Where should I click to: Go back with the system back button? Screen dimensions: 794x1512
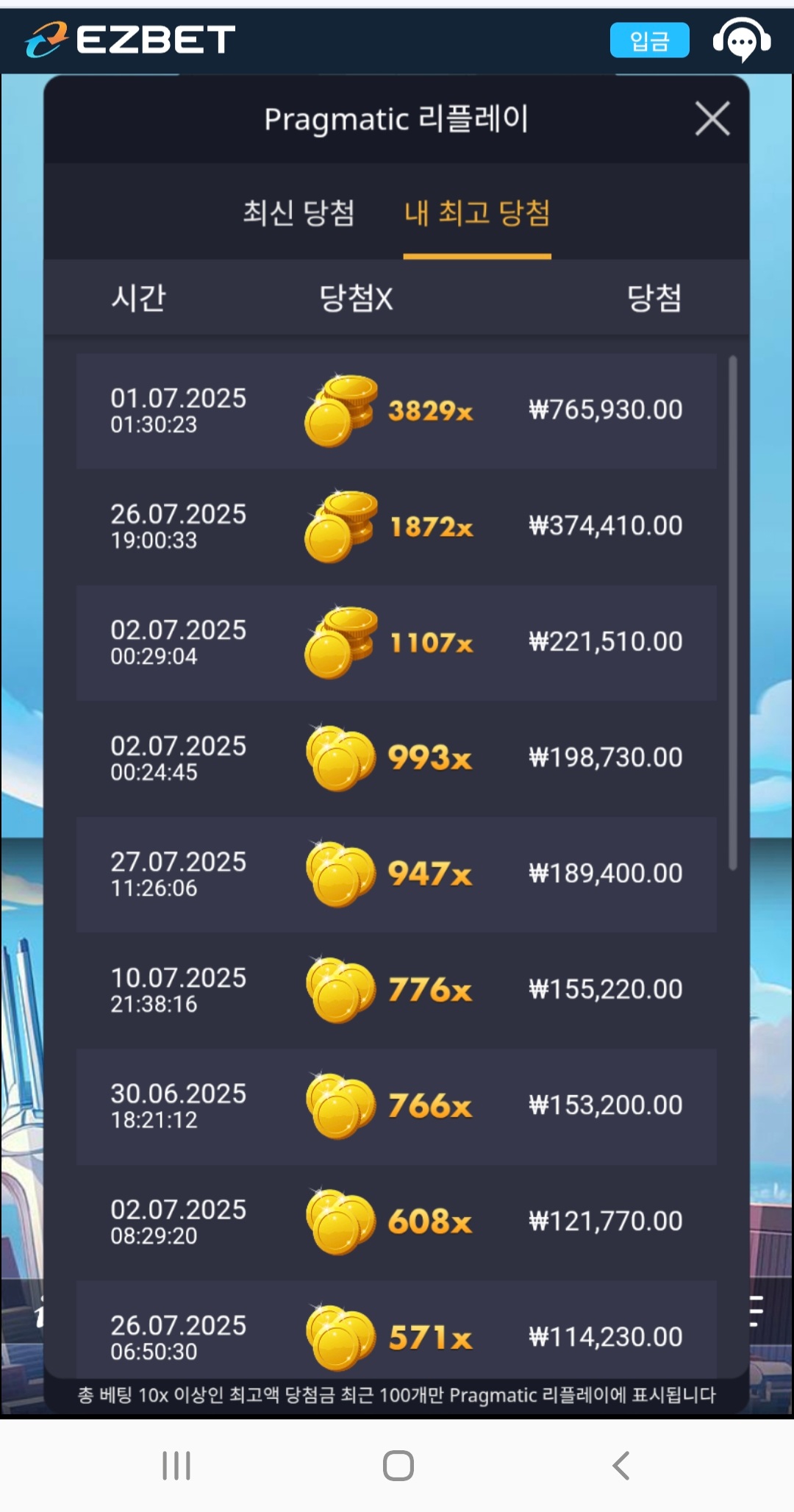click(621, 1465)
